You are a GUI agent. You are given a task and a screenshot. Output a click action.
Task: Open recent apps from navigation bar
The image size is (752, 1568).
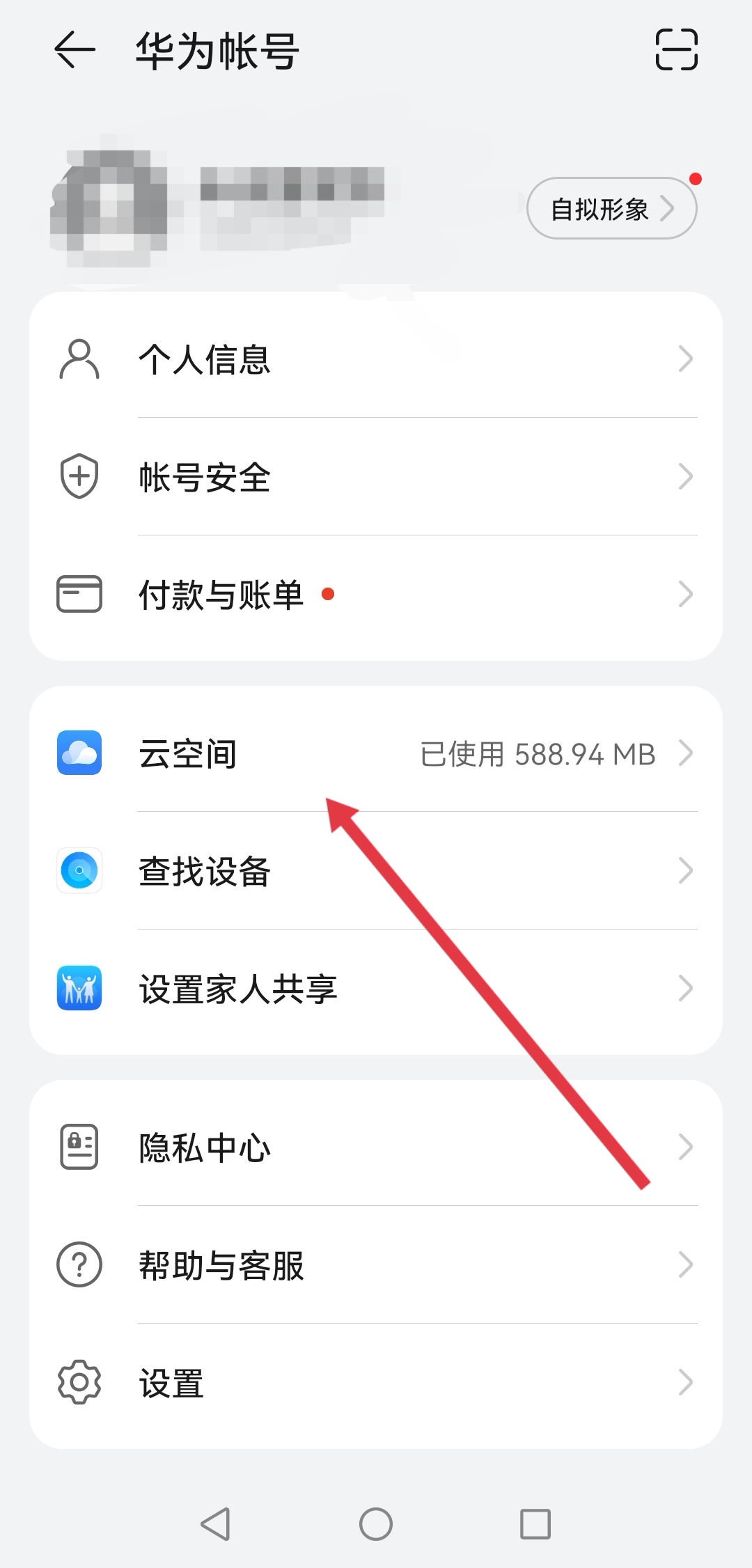tap(535, 1524)
